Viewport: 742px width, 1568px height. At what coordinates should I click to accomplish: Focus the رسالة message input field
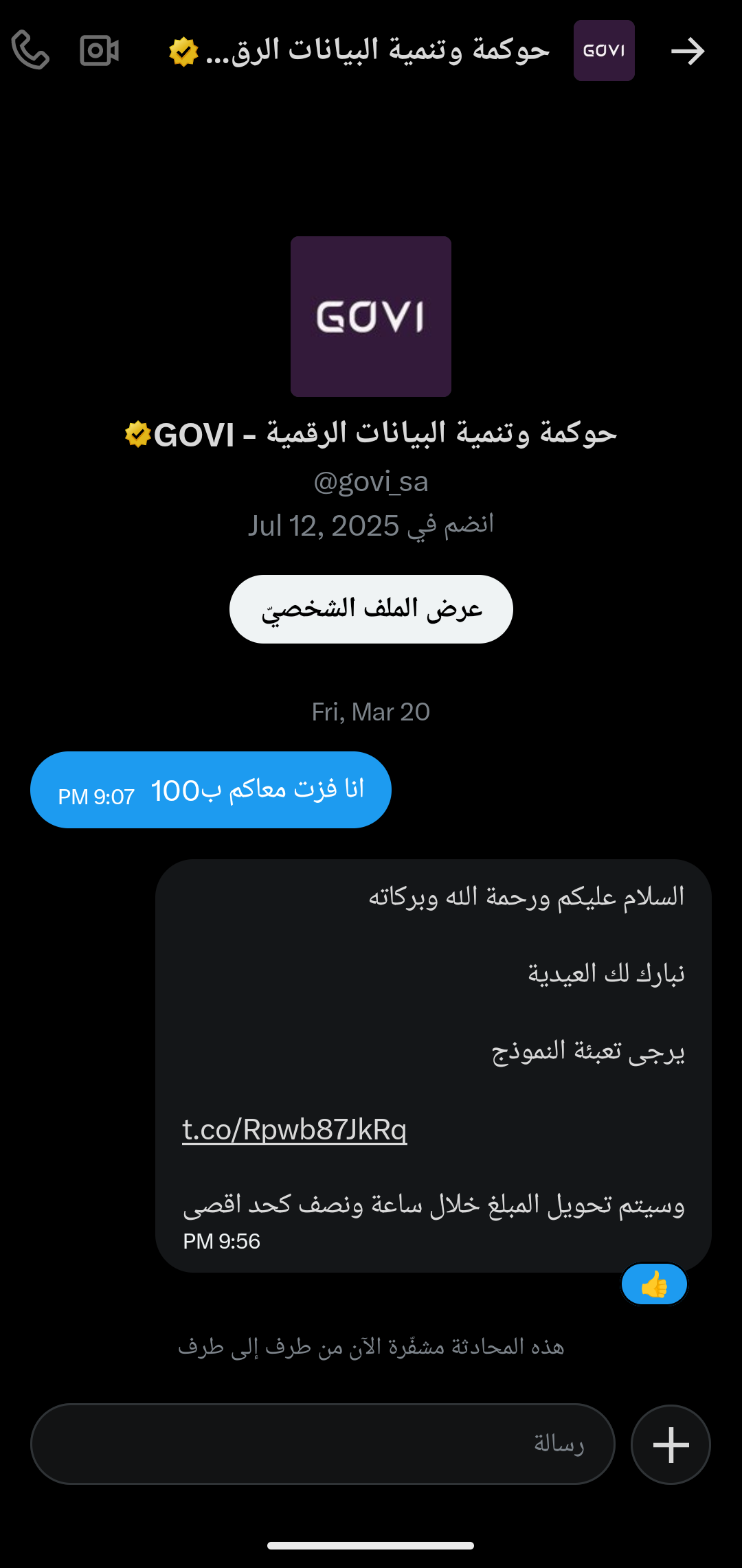coord(323,1444)
